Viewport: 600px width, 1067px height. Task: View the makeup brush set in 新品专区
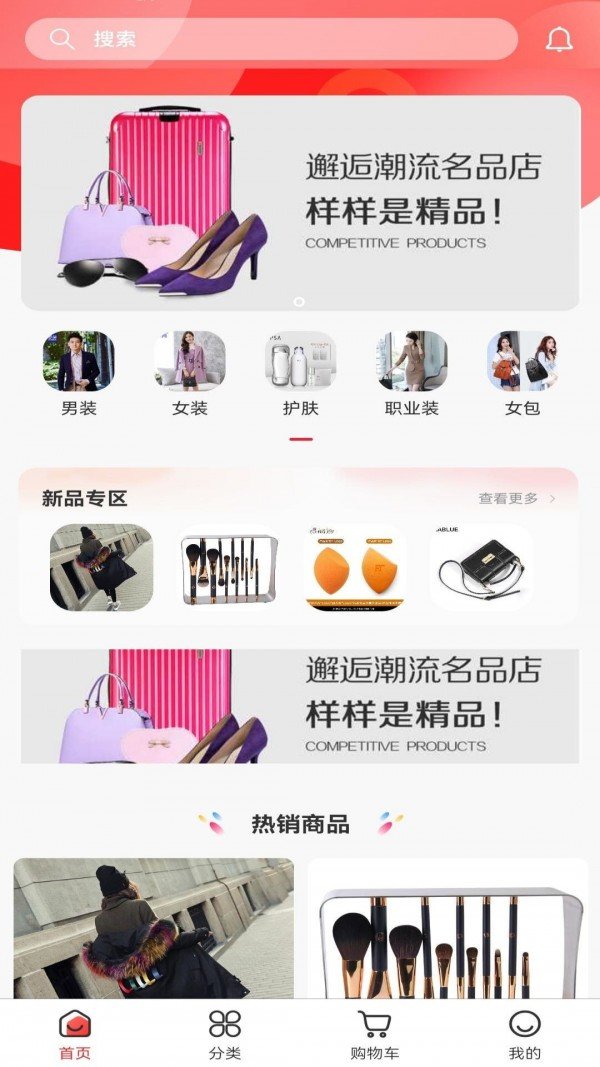(x=229, y=568)
